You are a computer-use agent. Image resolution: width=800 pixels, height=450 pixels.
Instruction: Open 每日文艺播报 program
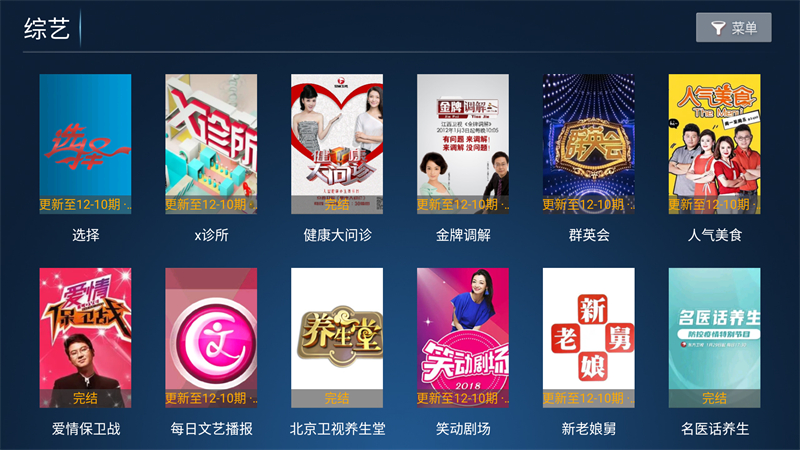pos(211,337)
